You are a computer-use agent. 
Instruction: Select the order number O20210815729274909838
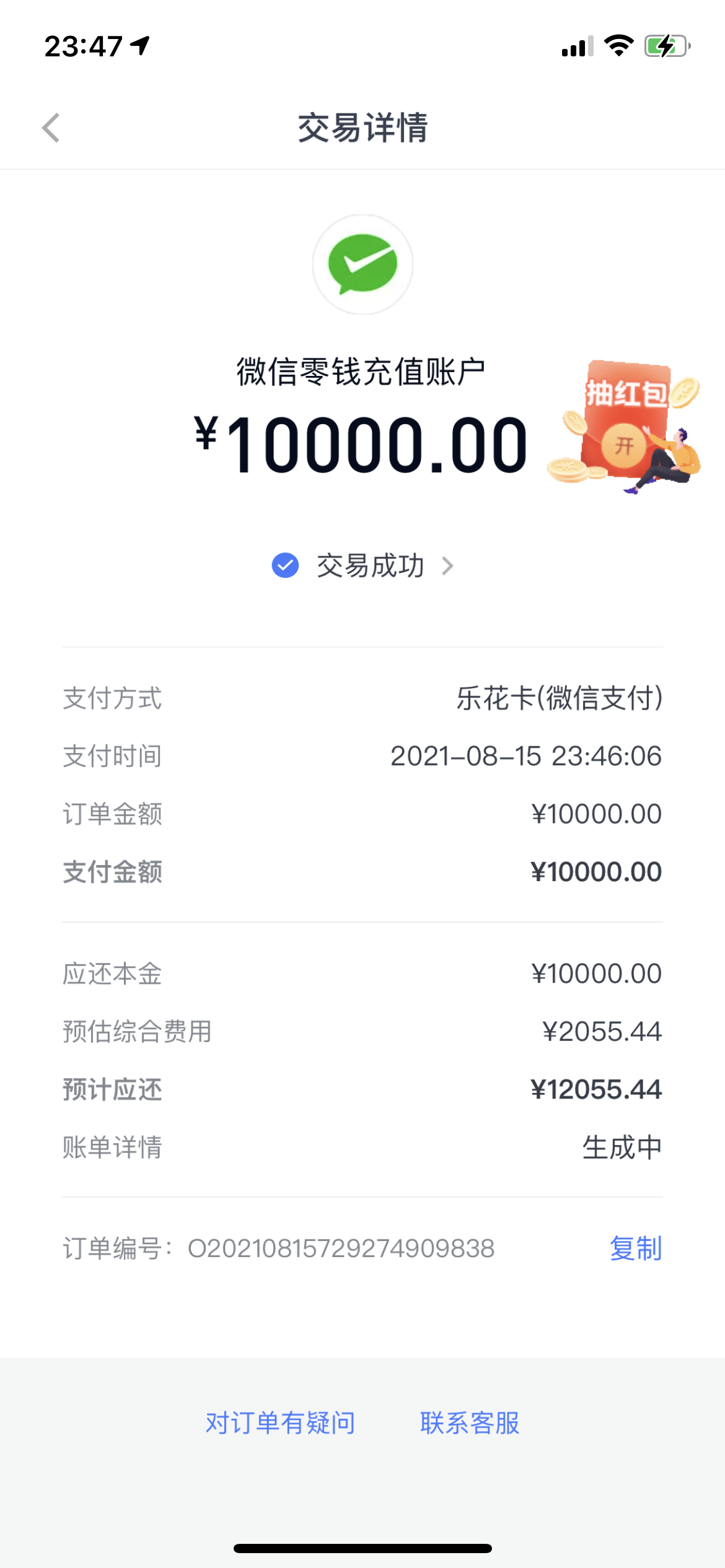coord(341,1248)
